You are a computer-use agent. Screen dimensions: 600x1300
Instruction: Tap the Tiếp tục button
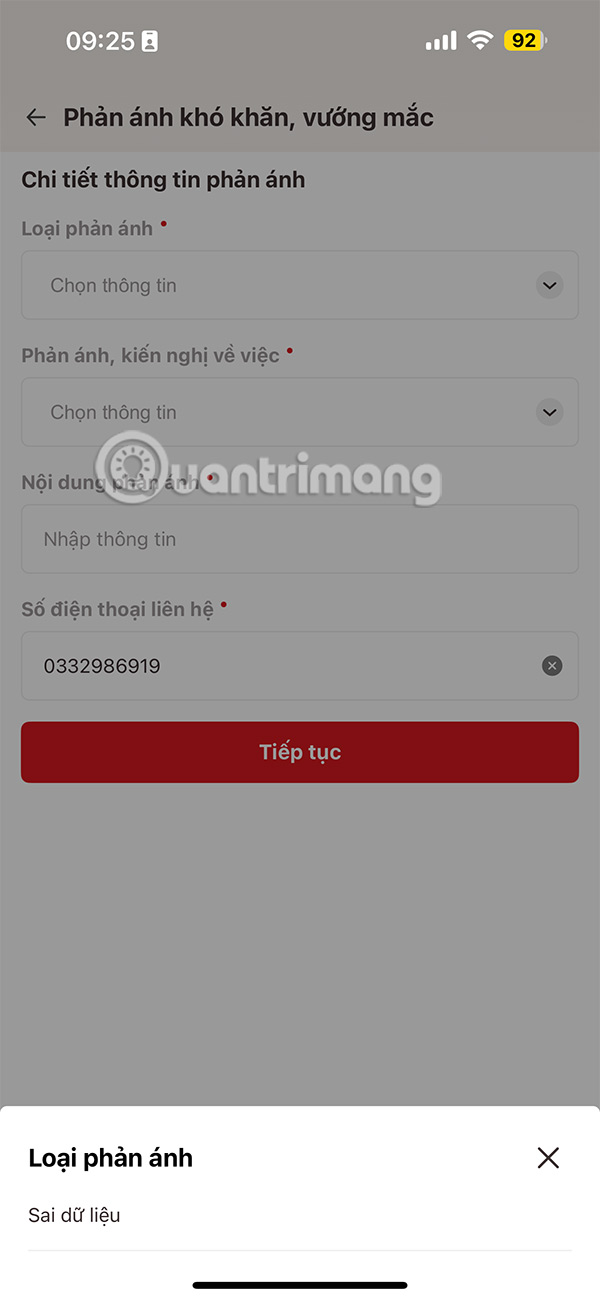[300, 752]
